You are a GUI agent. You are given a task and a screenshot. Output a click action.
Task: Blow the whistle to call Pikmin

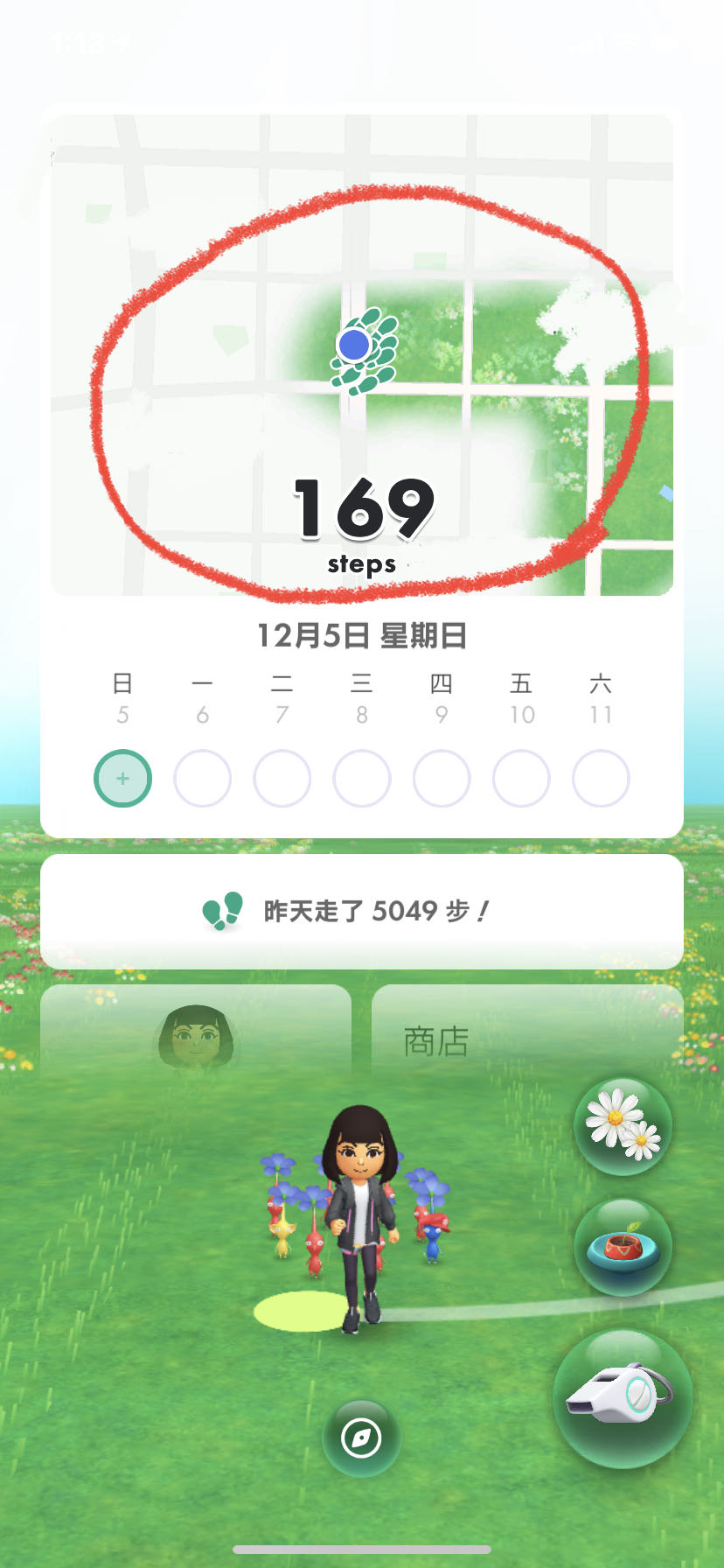tap(623, 1397)
